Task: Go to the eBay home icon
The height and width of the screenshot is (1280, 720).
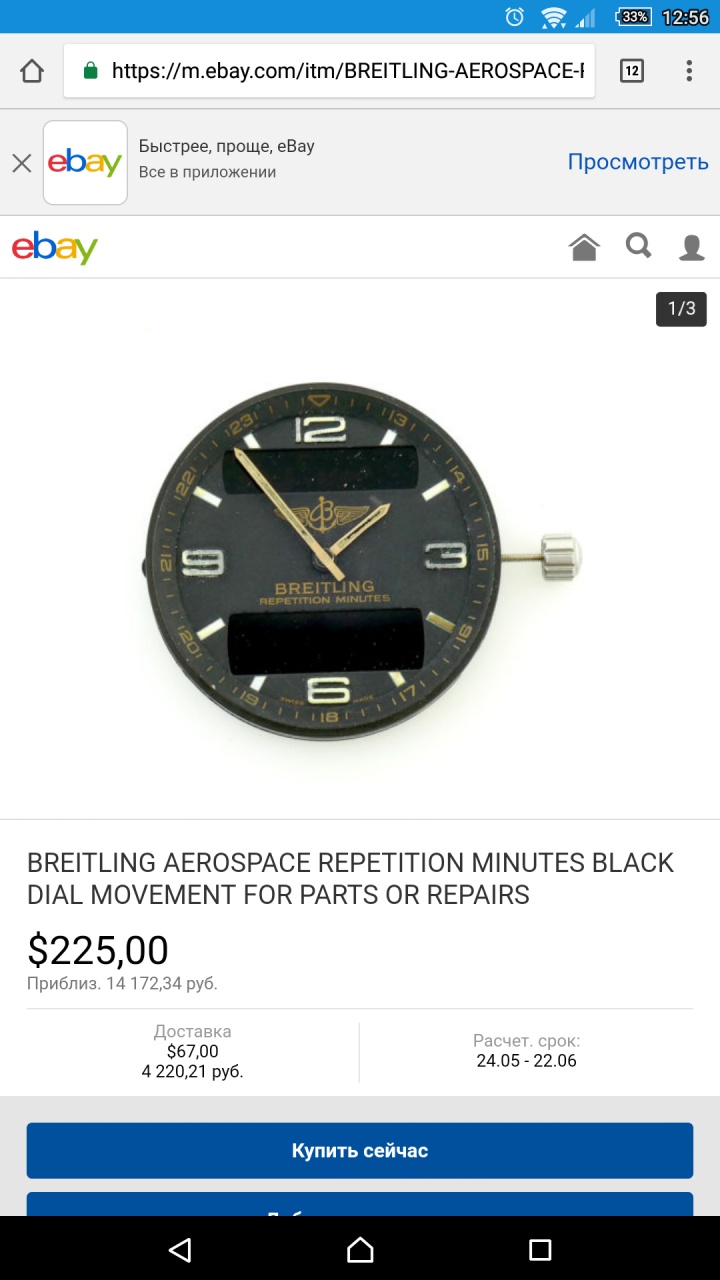Action: [584, 247]
